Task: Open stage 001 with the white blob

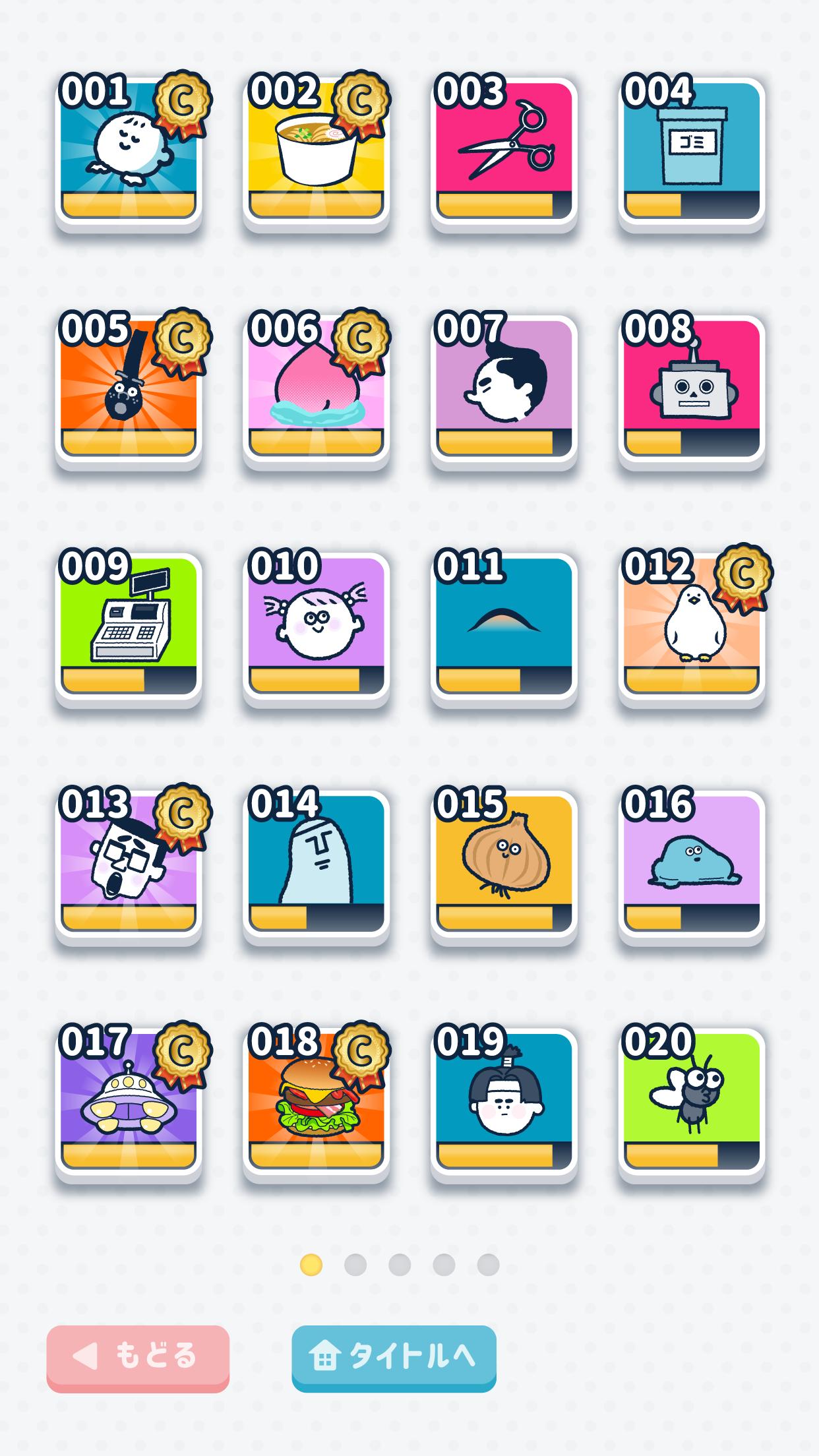Action: pos(129,152)
